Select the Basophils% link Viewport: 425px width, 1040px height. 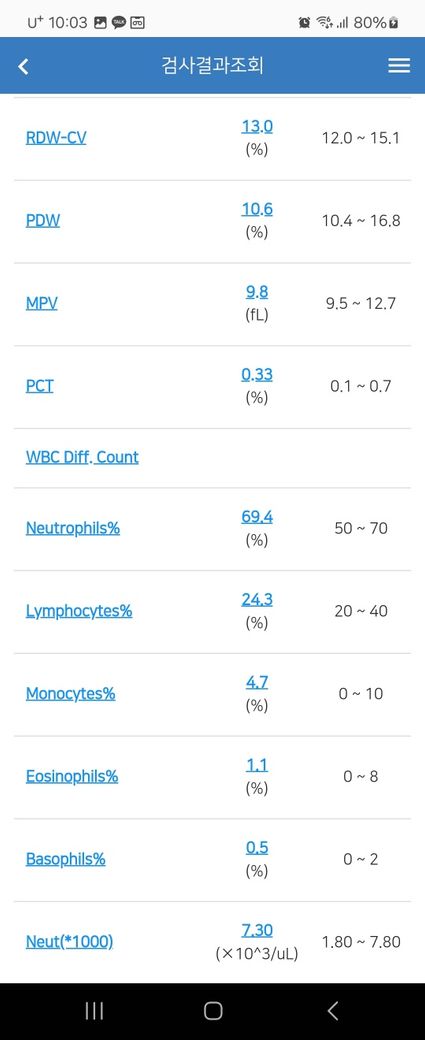click(x=66, y=859)
